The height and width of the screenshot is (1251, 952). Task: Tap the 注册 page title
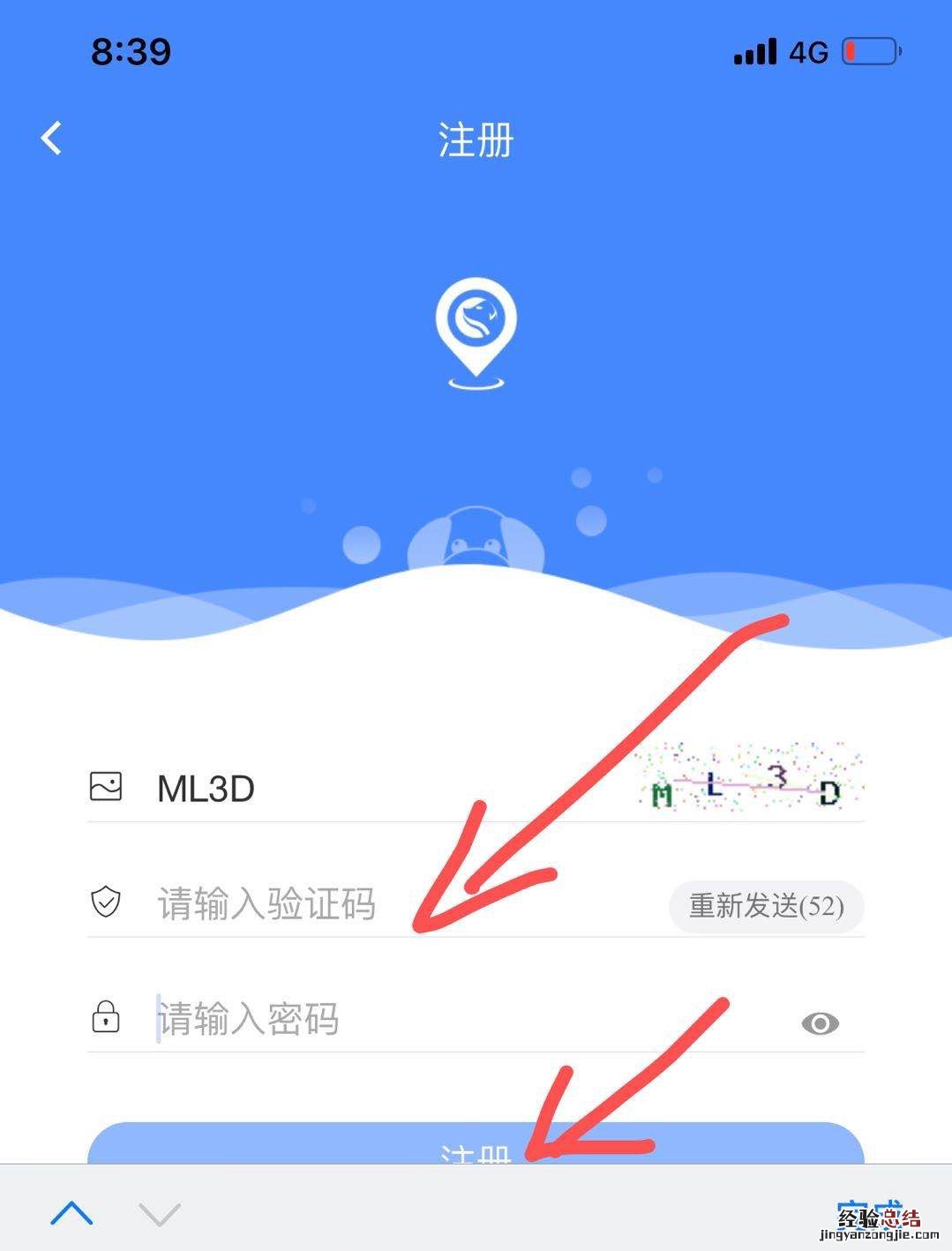pyautogui.click(x=476, y=141)
